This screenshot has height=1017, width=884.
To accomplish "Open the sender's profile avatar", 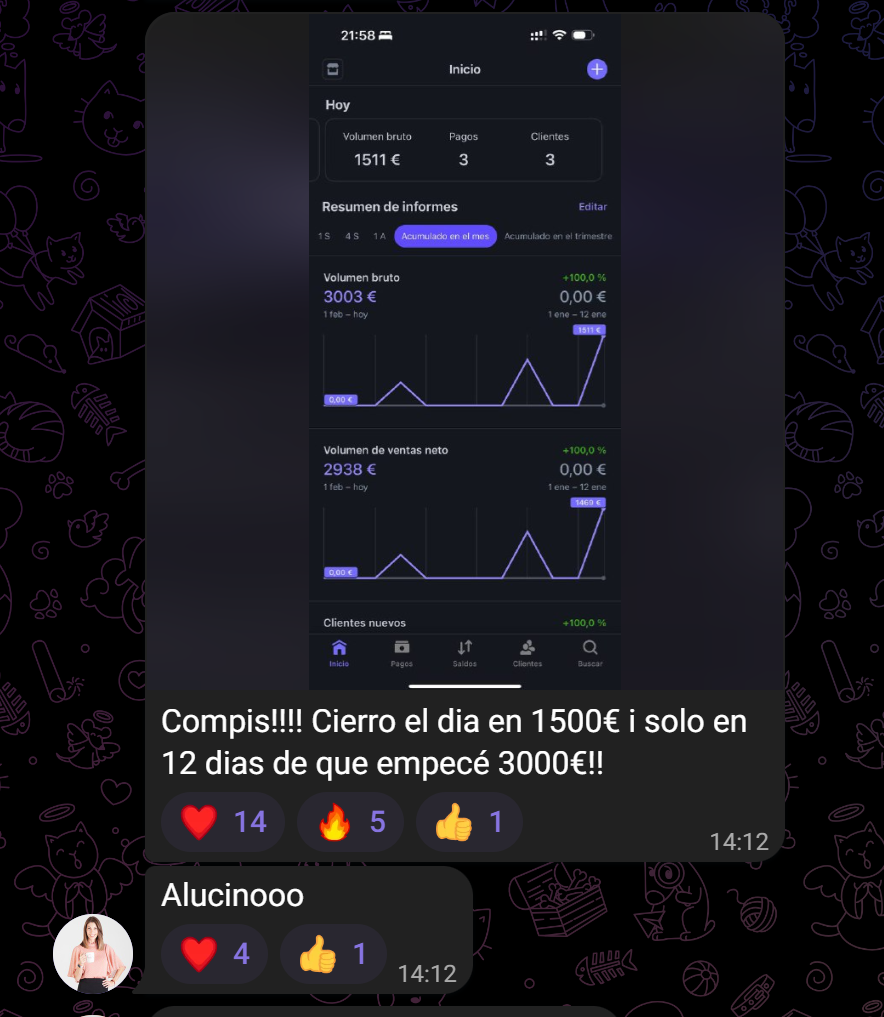I will click(92, 953).
